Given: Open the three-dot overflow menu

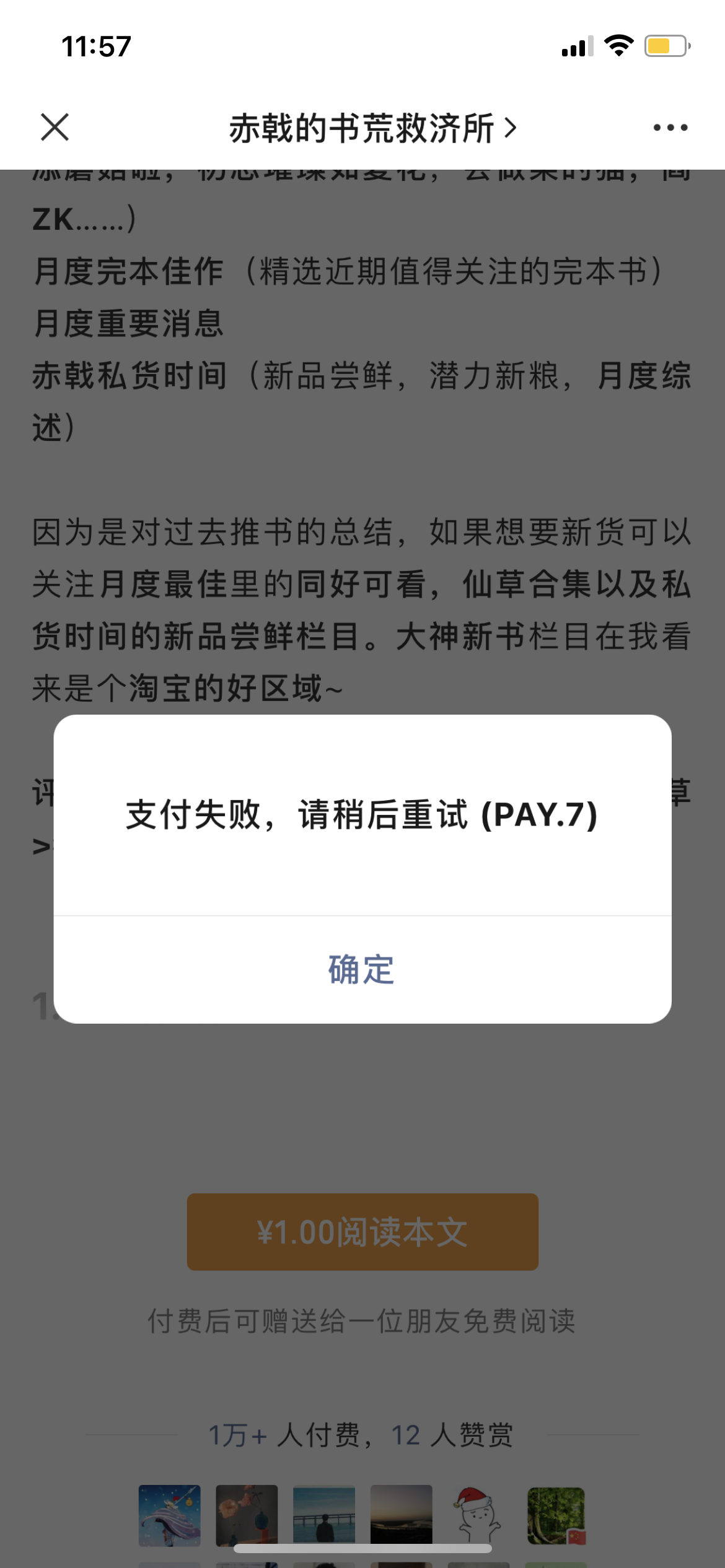Looking at the screenshot, I should click(670, 128).
